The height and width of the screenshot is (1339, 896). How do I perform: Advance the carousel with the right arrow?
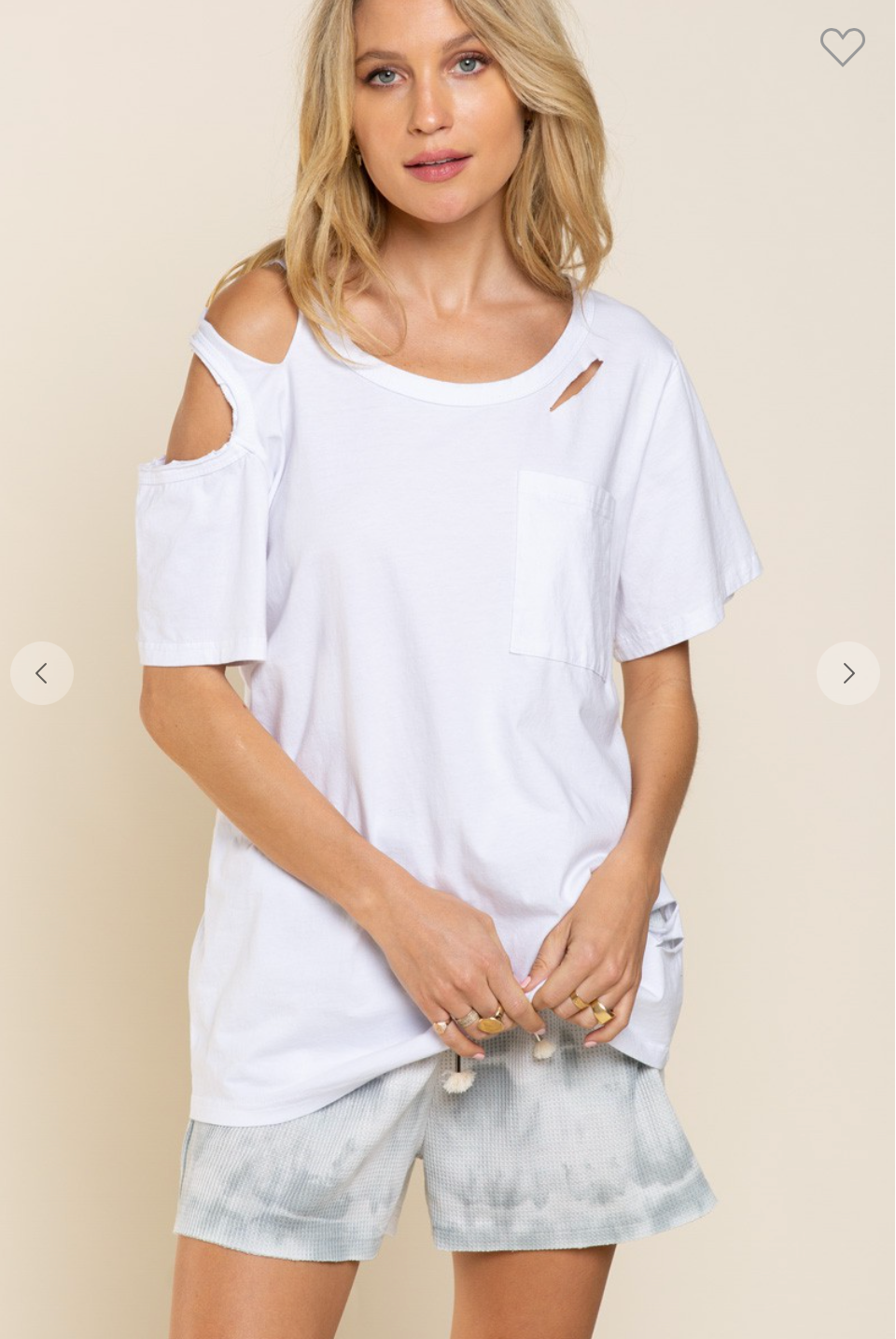(x=848, y=672)
